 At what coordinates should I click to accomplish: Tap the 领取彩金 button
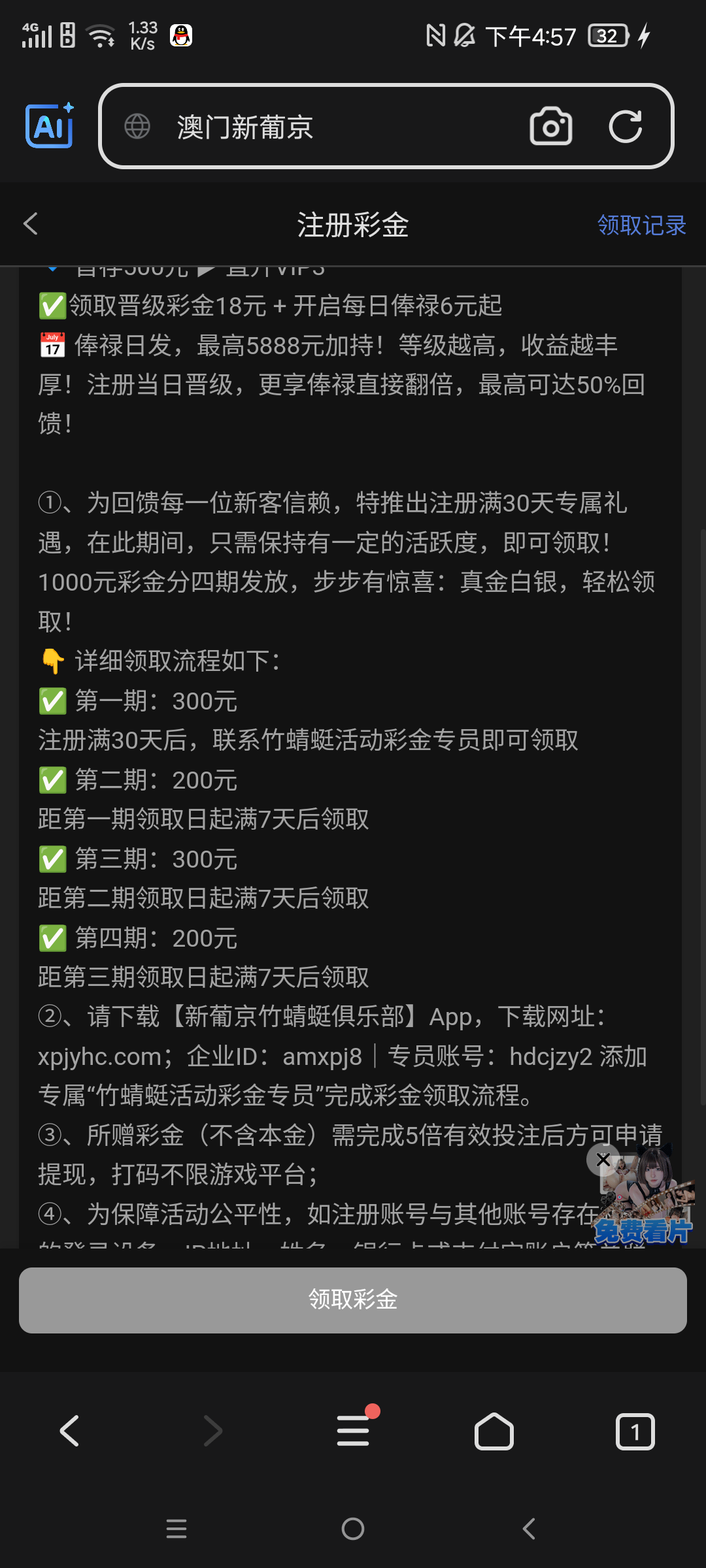[353, 1299]
